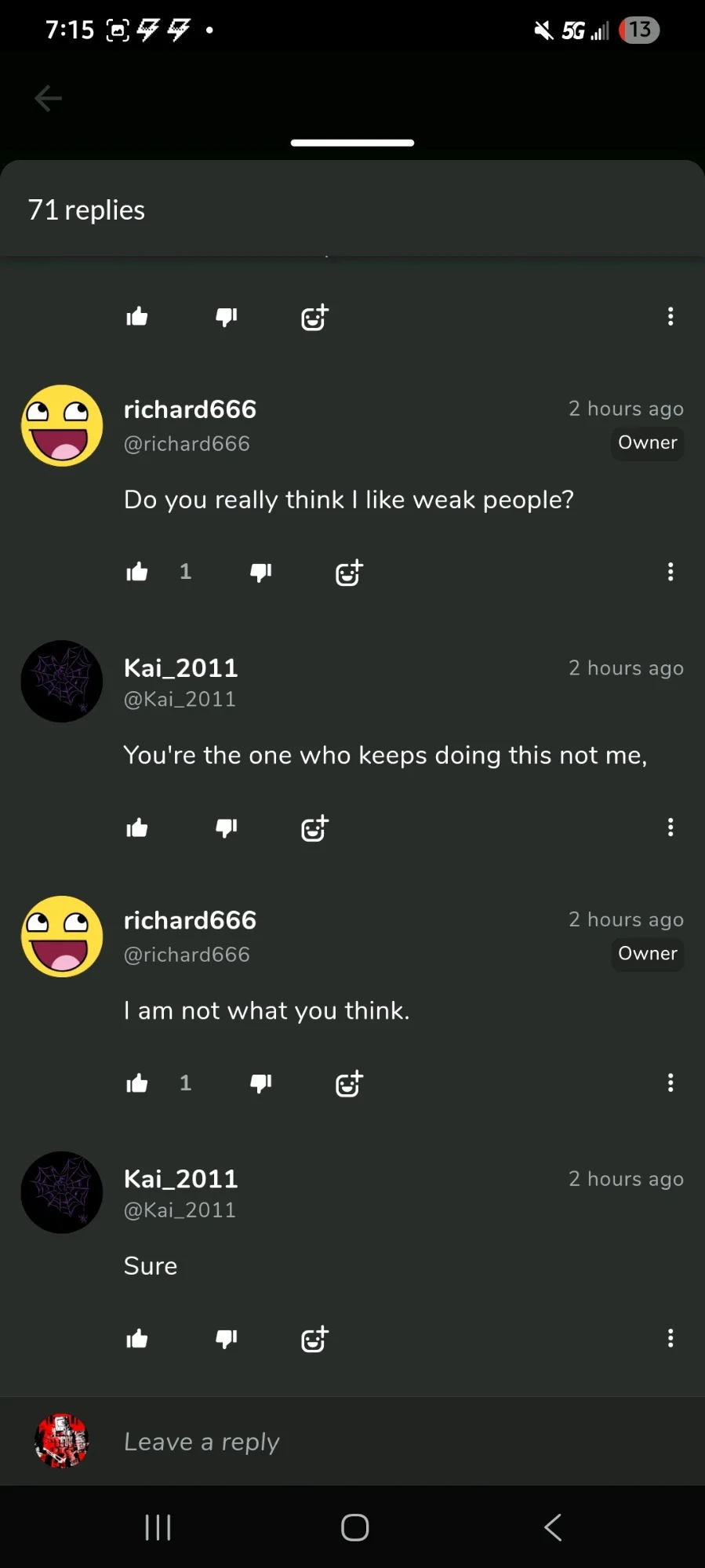Like Kai_2011's "Sure" reply

point(137,1338)
